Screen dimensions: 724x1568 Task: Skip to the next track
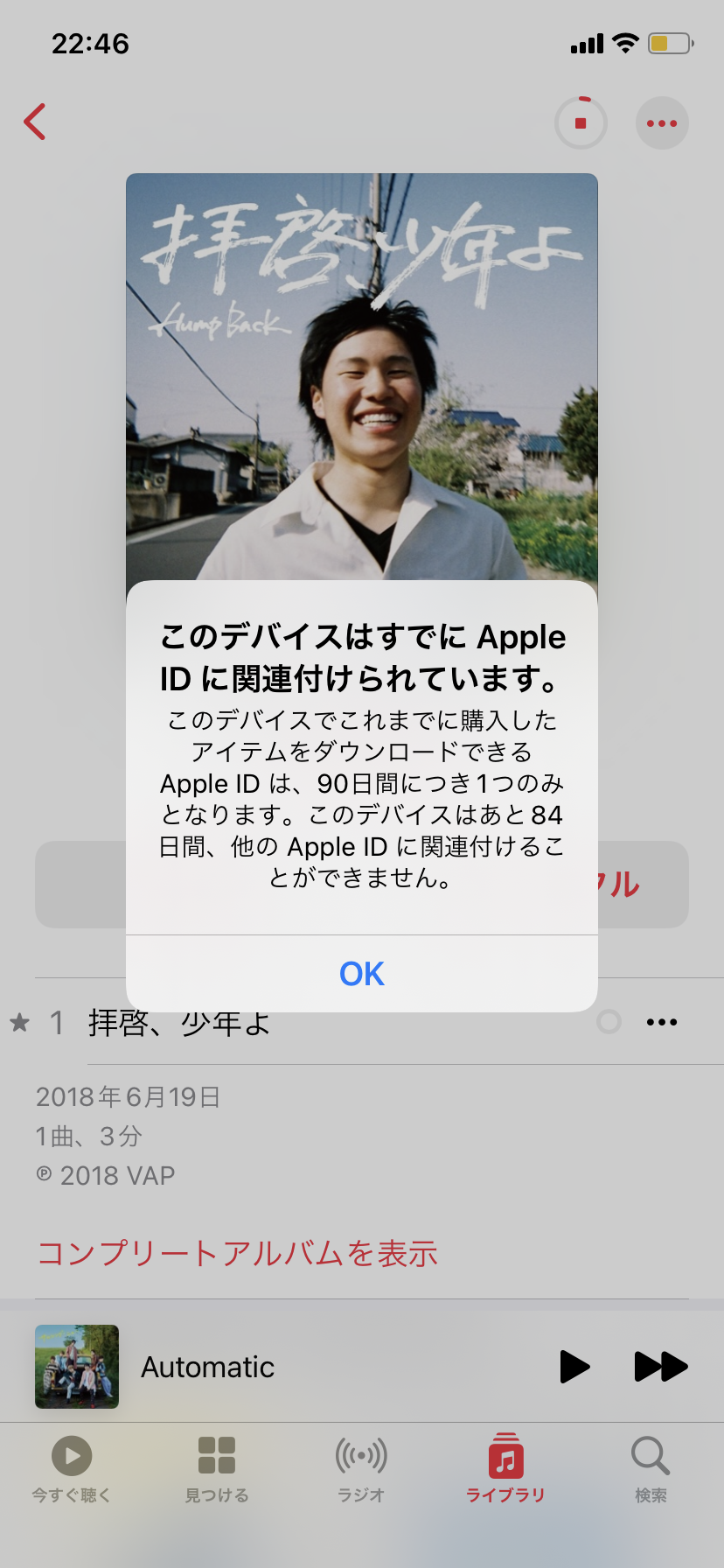click(660, 1366)
